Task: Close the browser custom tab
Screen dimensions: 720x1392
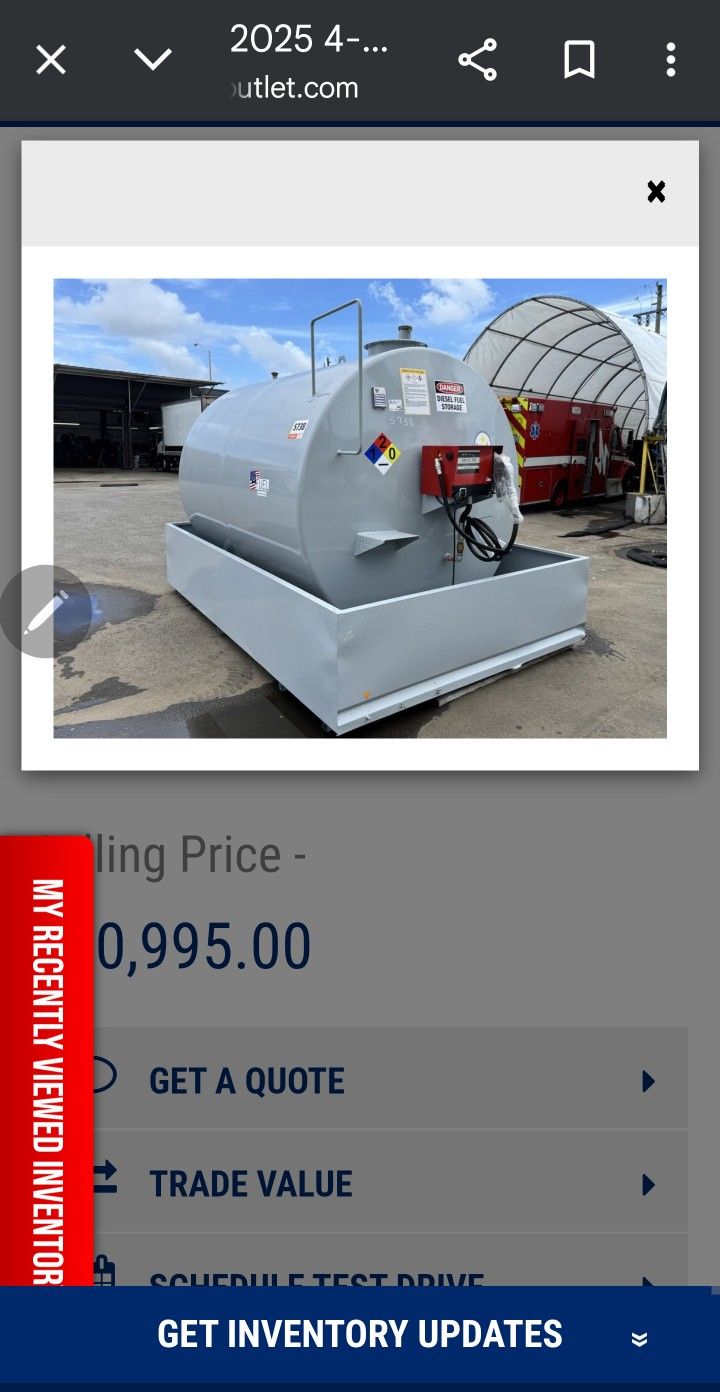Action: [x=51, y=61]
